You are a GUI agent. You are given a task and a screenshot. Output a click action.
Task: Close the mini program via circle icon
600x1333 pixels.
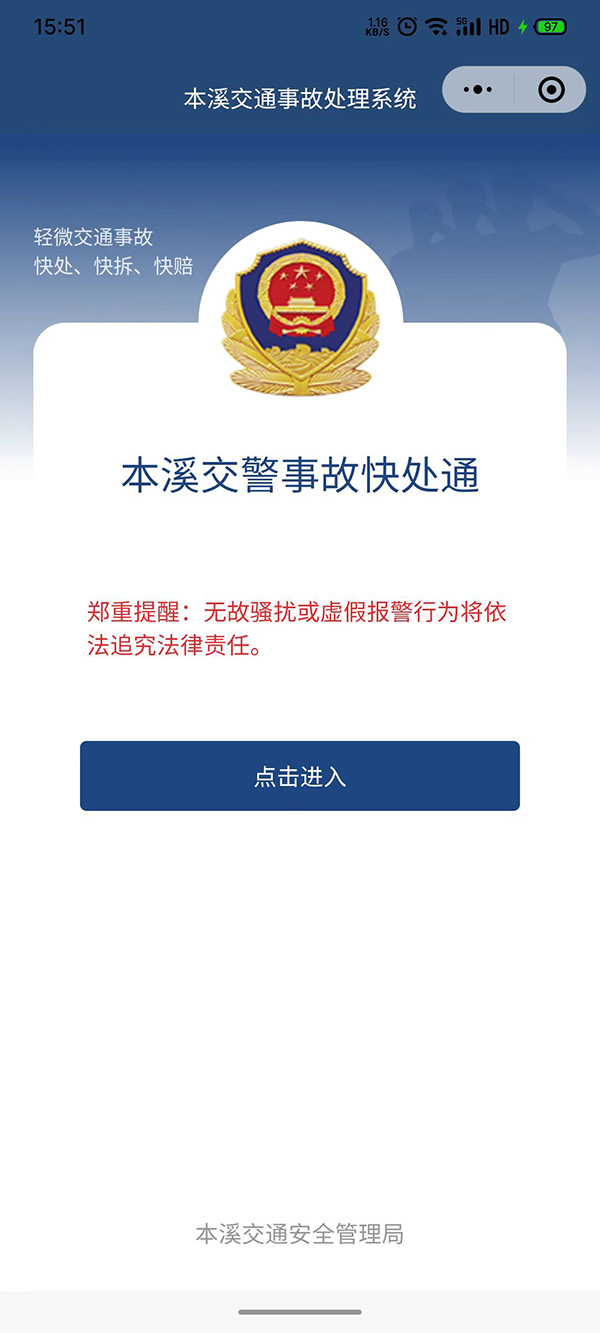point(551,90)
